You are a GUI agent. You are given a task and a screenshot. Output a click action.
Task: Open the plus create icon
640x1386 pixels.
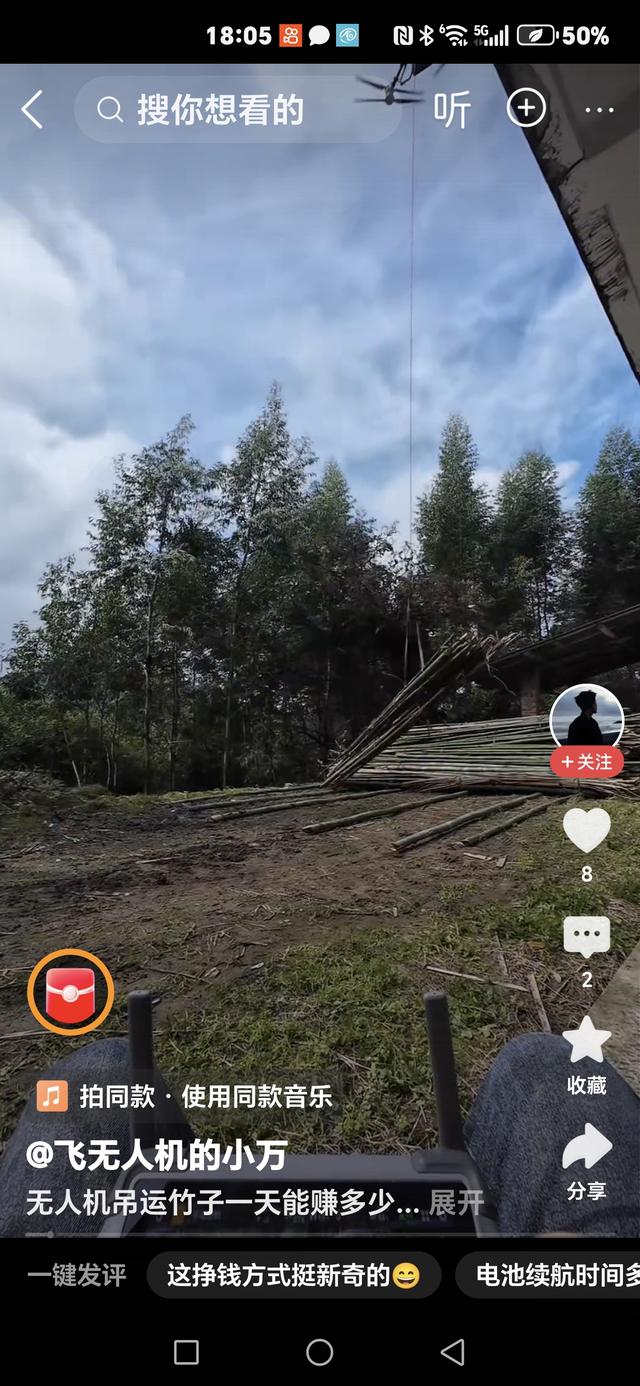tap(526, 108)
